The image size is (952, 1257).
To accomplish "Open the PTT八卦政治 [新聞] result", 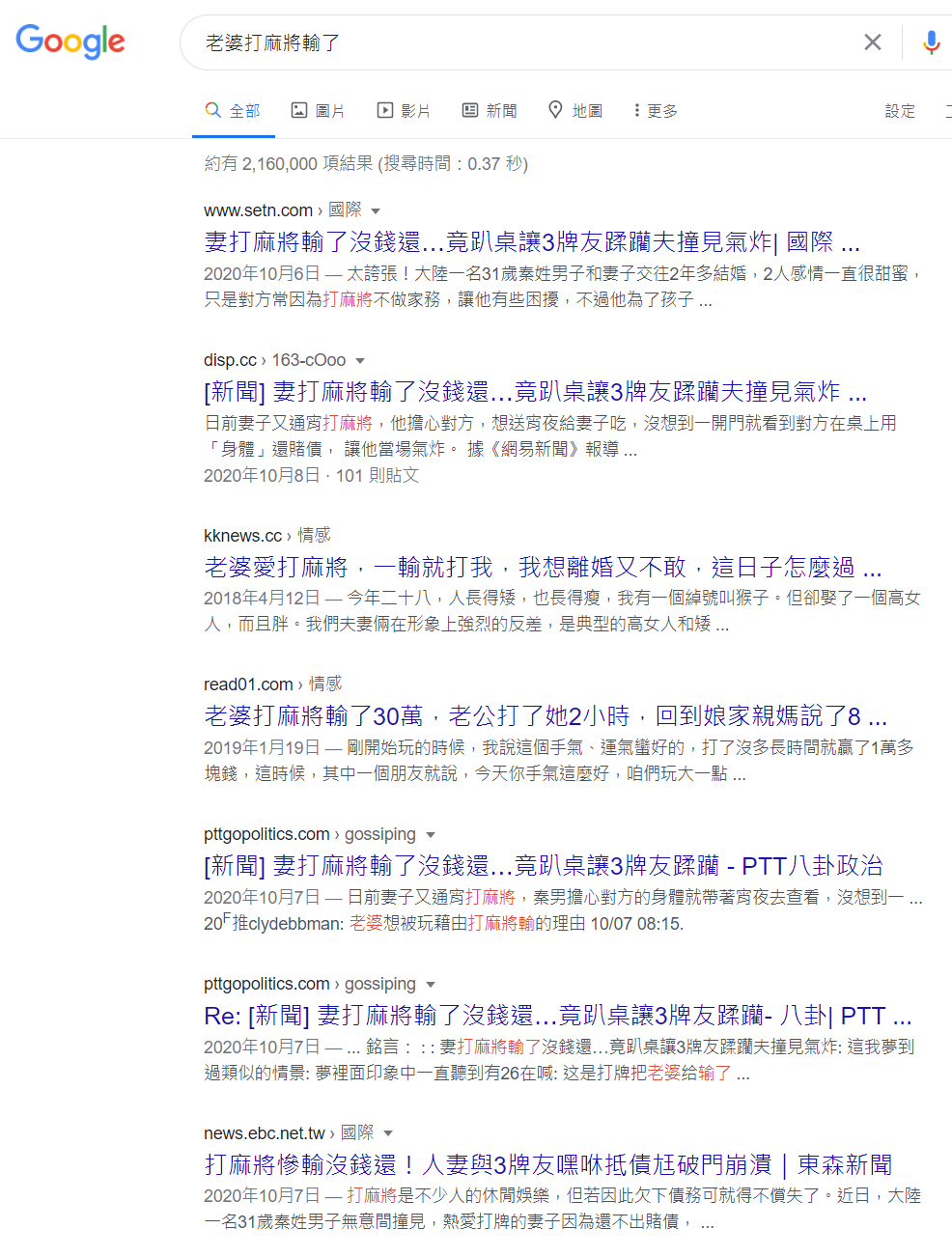I will 543,865.
